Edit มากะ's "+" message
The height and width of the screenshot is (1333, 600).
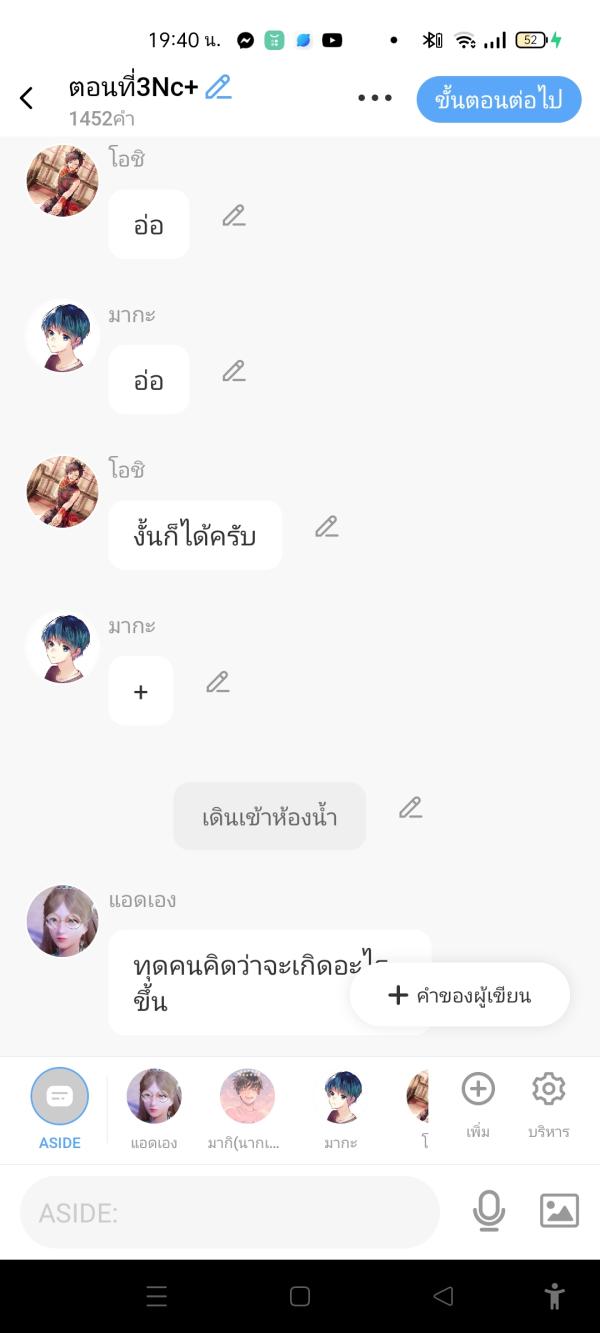coord(218,683)
